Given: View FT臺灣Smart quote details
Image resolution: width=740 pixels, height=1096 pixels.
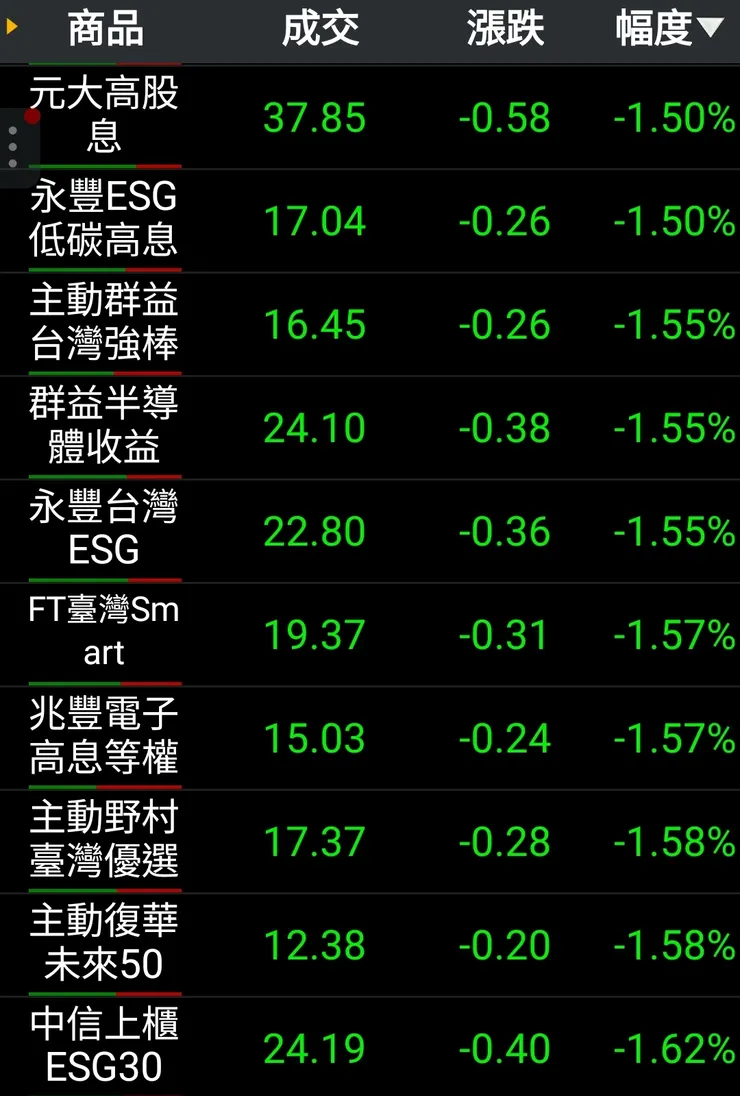Looking at the screenshot, I should (x=104, y=633).
